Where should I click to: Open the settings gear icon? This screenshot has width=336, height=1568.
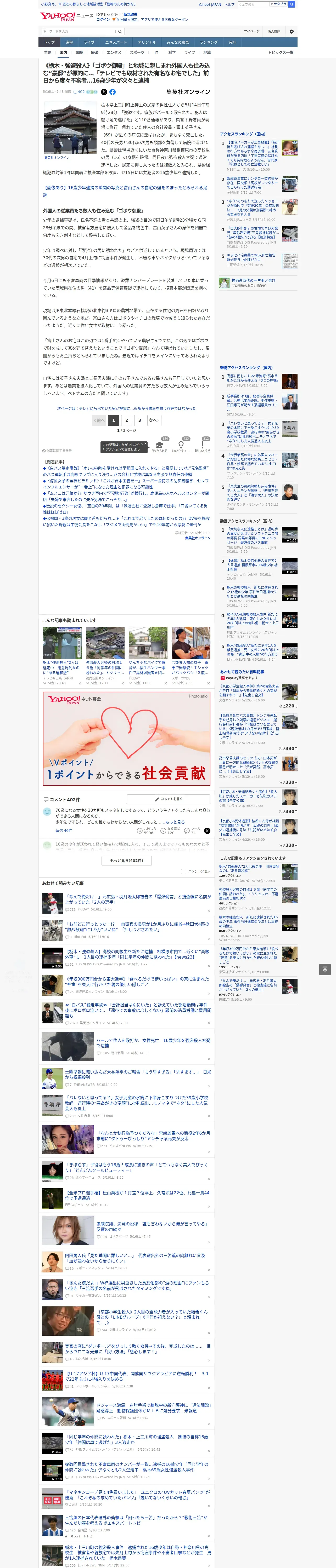(292, 31)
